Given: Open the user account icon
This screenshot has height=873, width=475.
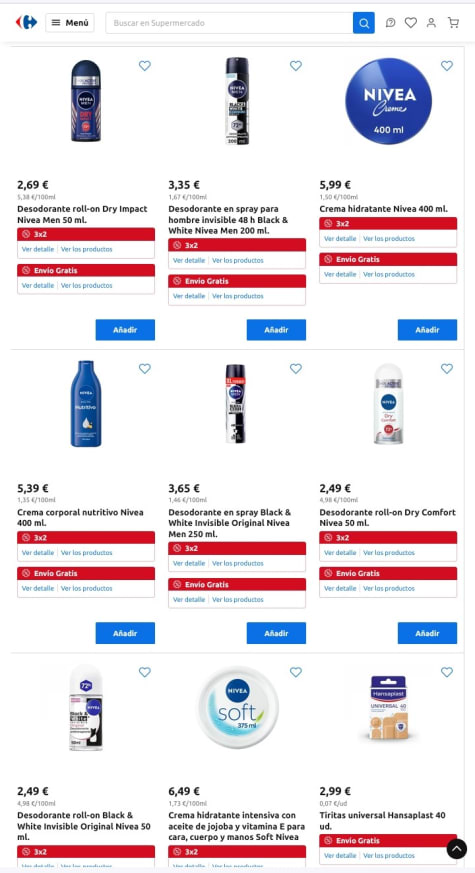Looking at the screenshot, I should [431, 23].
